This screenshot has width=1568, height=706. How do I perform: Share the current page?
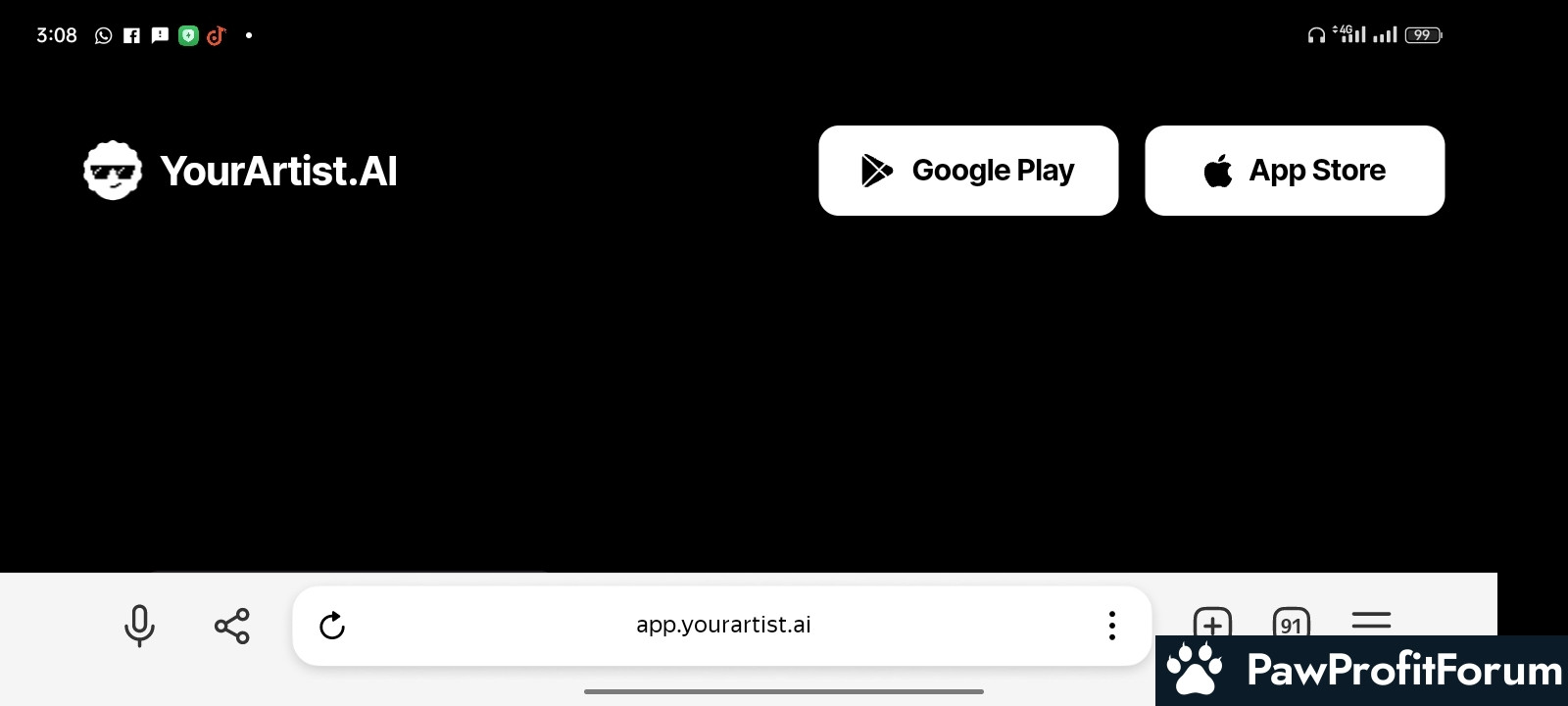[232, 626]
